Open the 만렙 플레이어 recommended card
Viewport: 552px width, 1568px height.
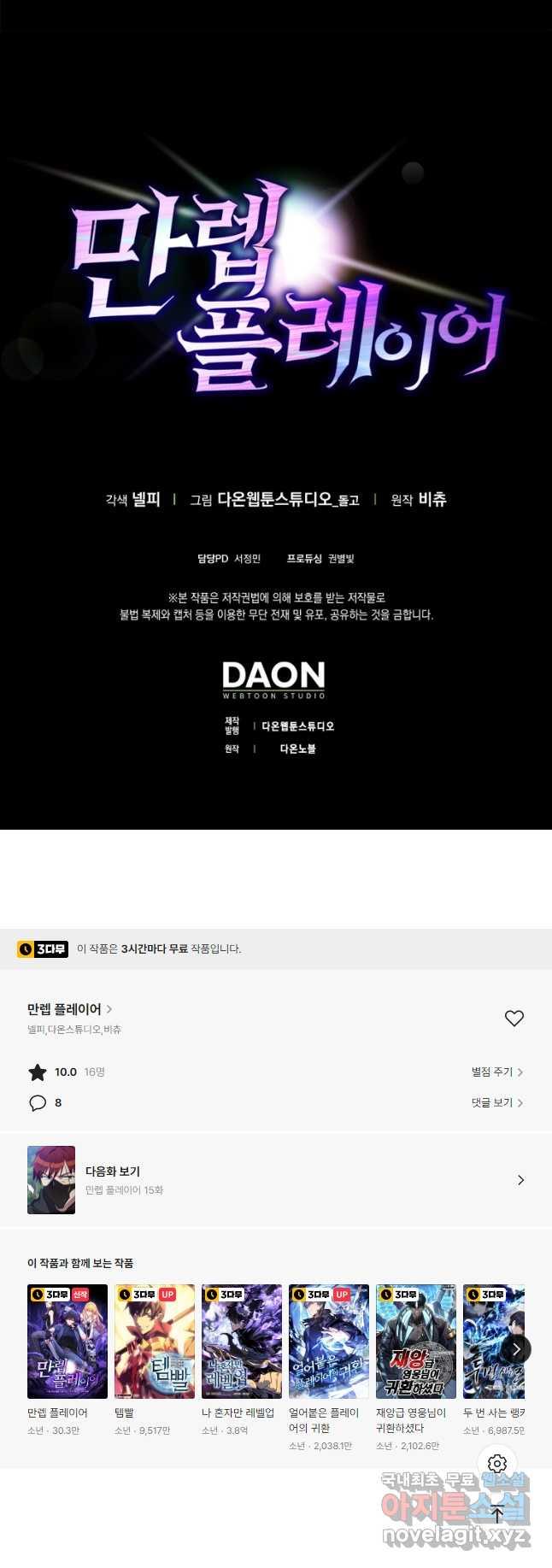[68, 1342]
